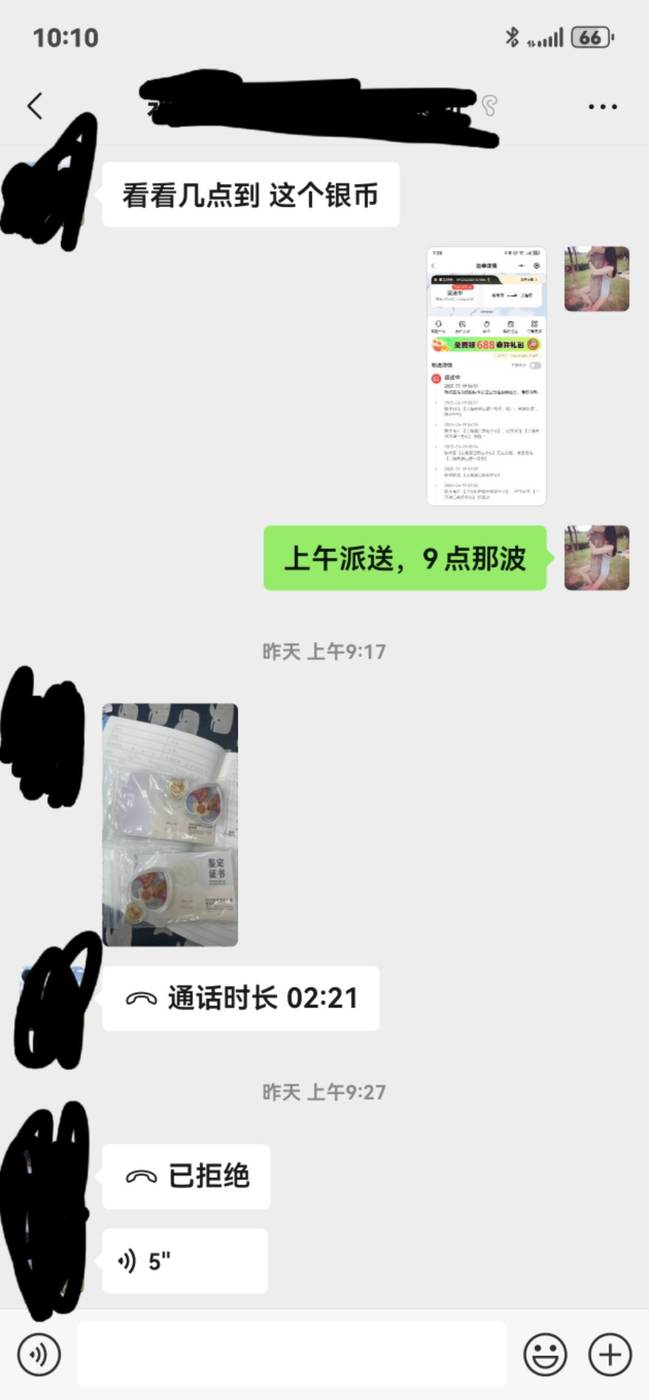Open the three-dot chat menu
The image size is (649, 1400).
[603, 107]
